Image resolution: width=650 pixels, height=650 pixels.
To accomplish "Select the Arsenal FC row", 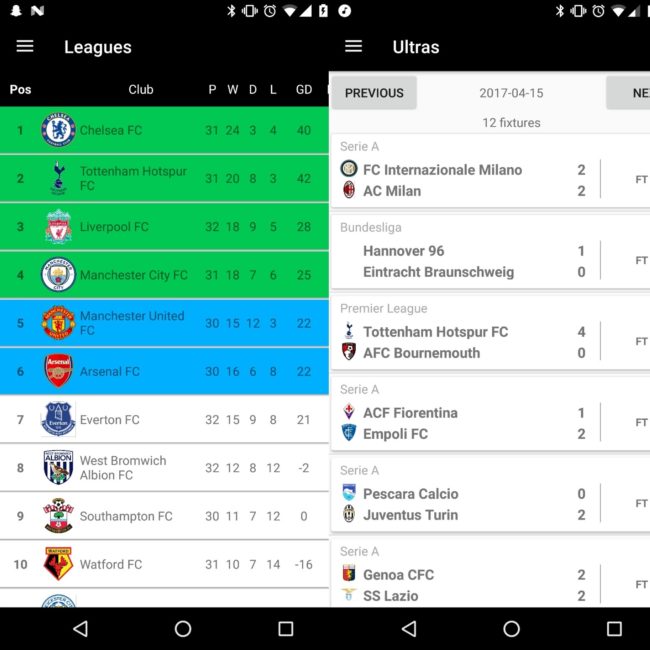I will [x=163, y=371].
